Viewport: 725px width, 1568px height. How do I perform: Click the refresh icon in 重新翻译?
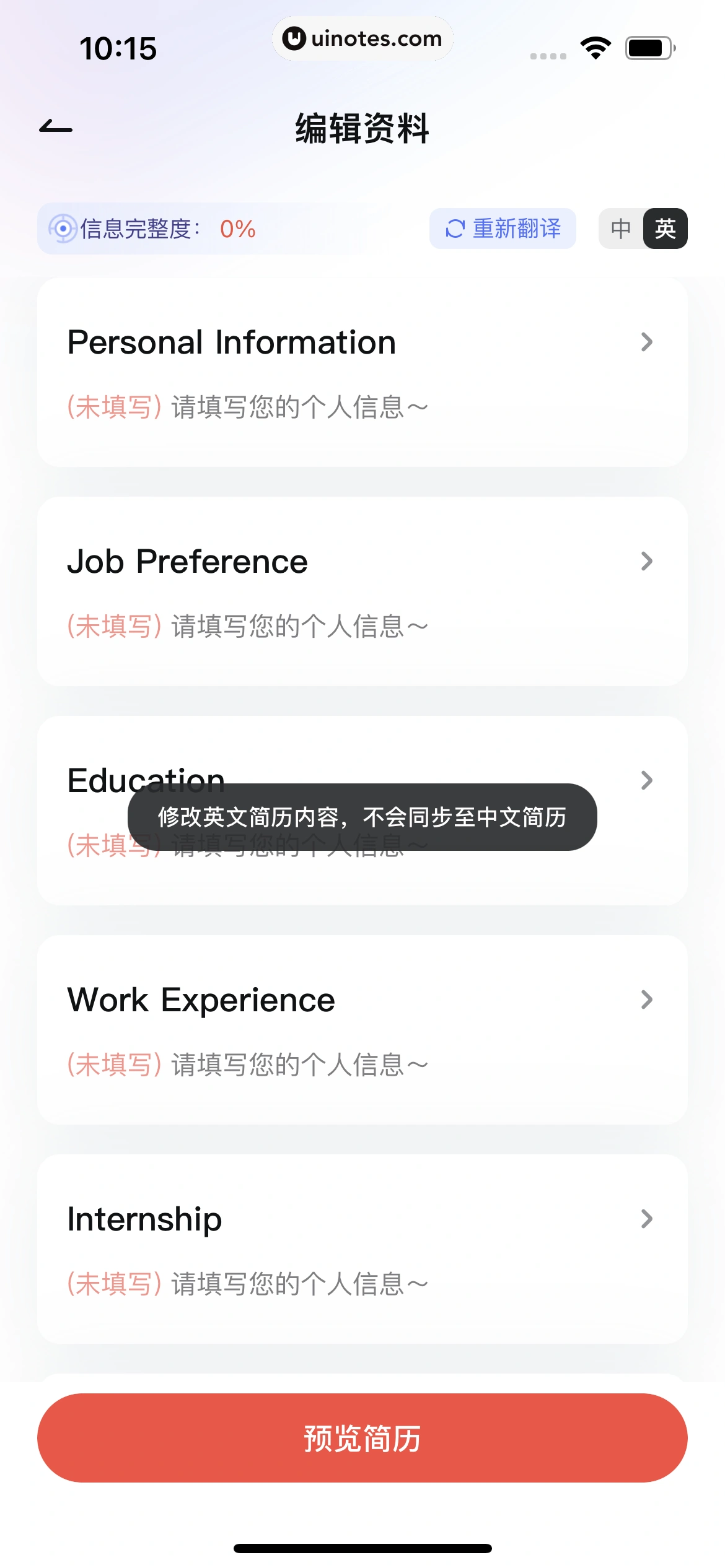click(x=455, y=229)
